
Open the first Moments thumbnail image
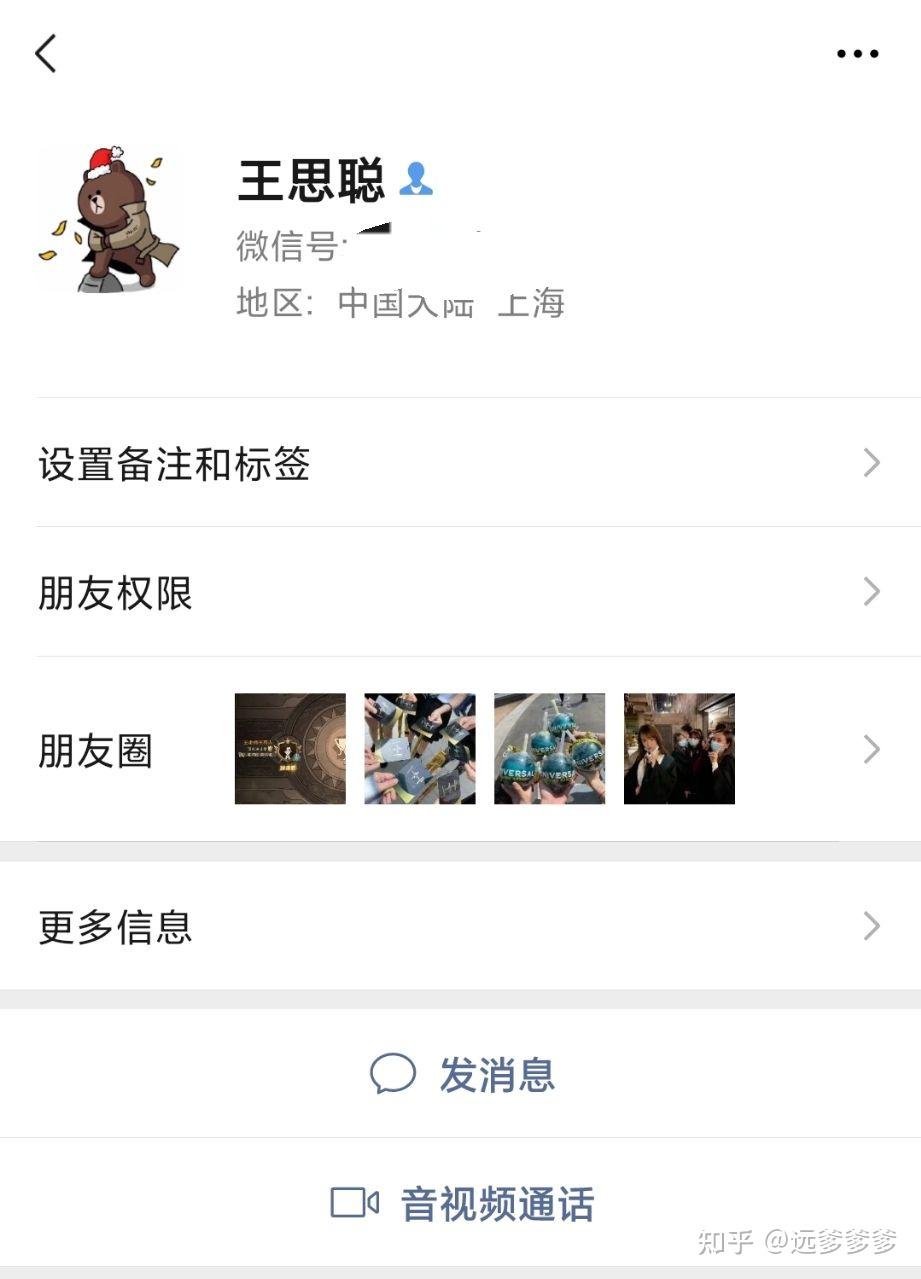(289, 748)
